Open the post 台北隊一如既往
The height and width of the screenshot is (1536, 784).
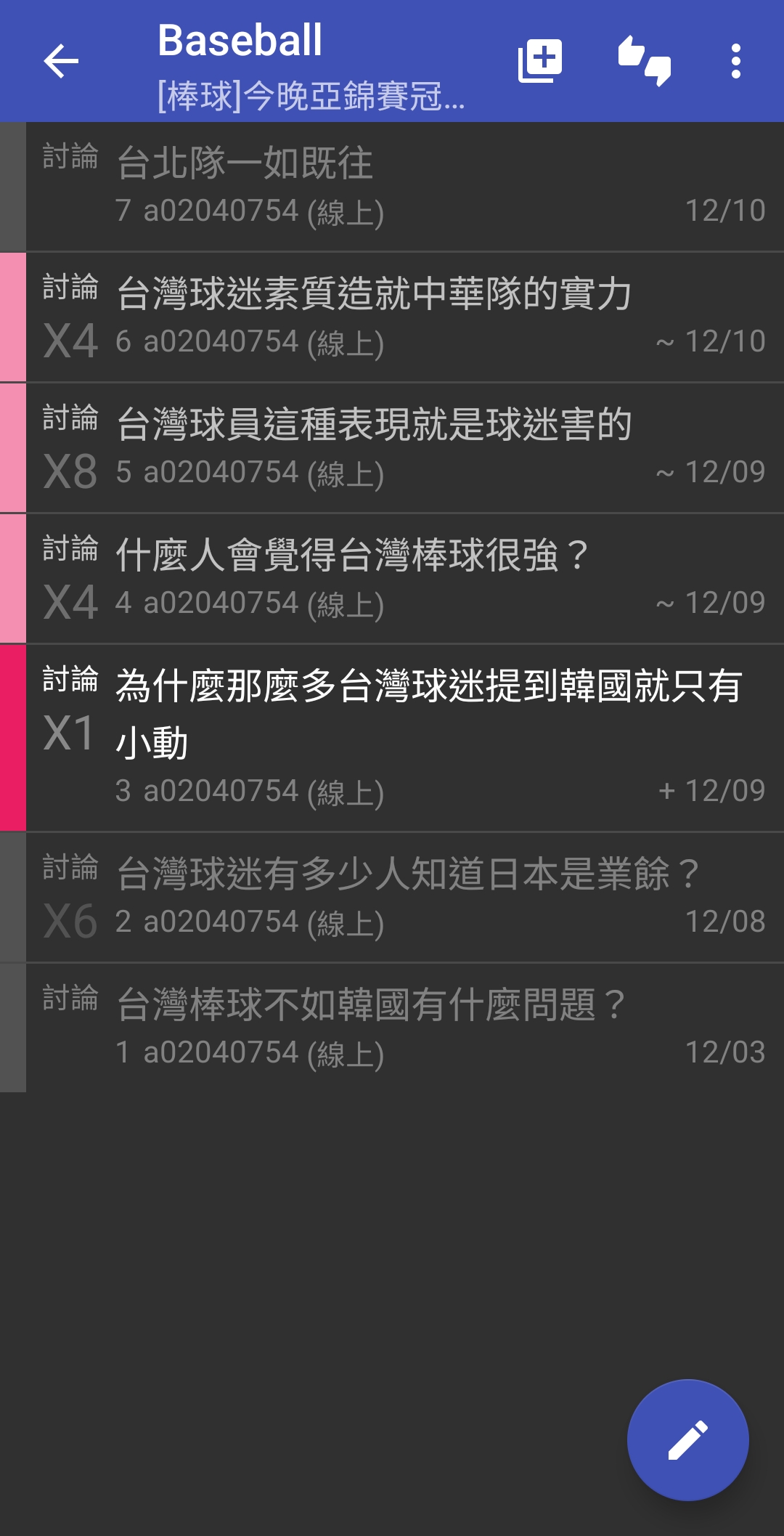[392, 187]
